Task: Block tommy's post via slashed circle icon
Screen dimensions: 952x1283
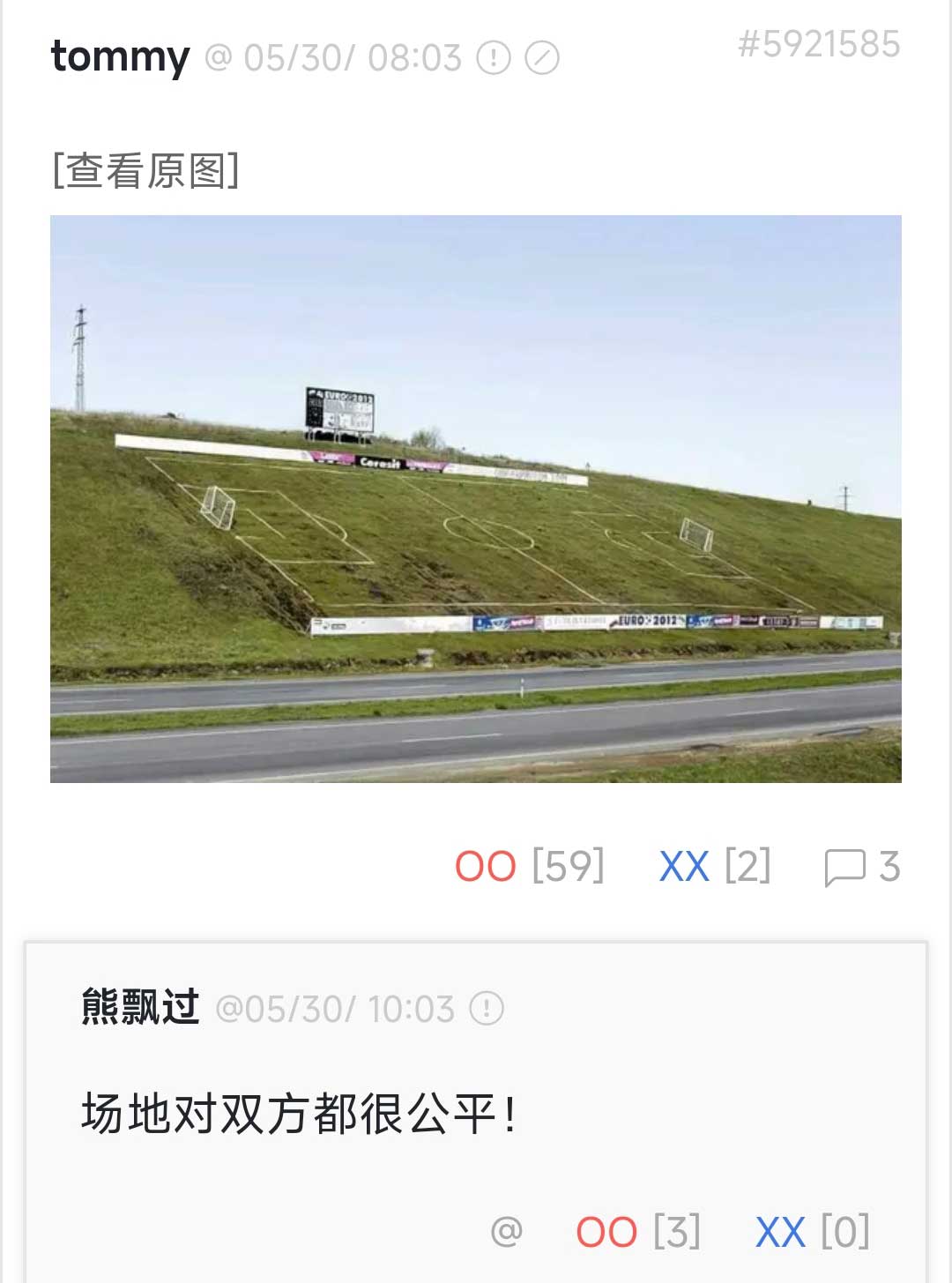Action: pyautogui.click(x=542, y=58)
